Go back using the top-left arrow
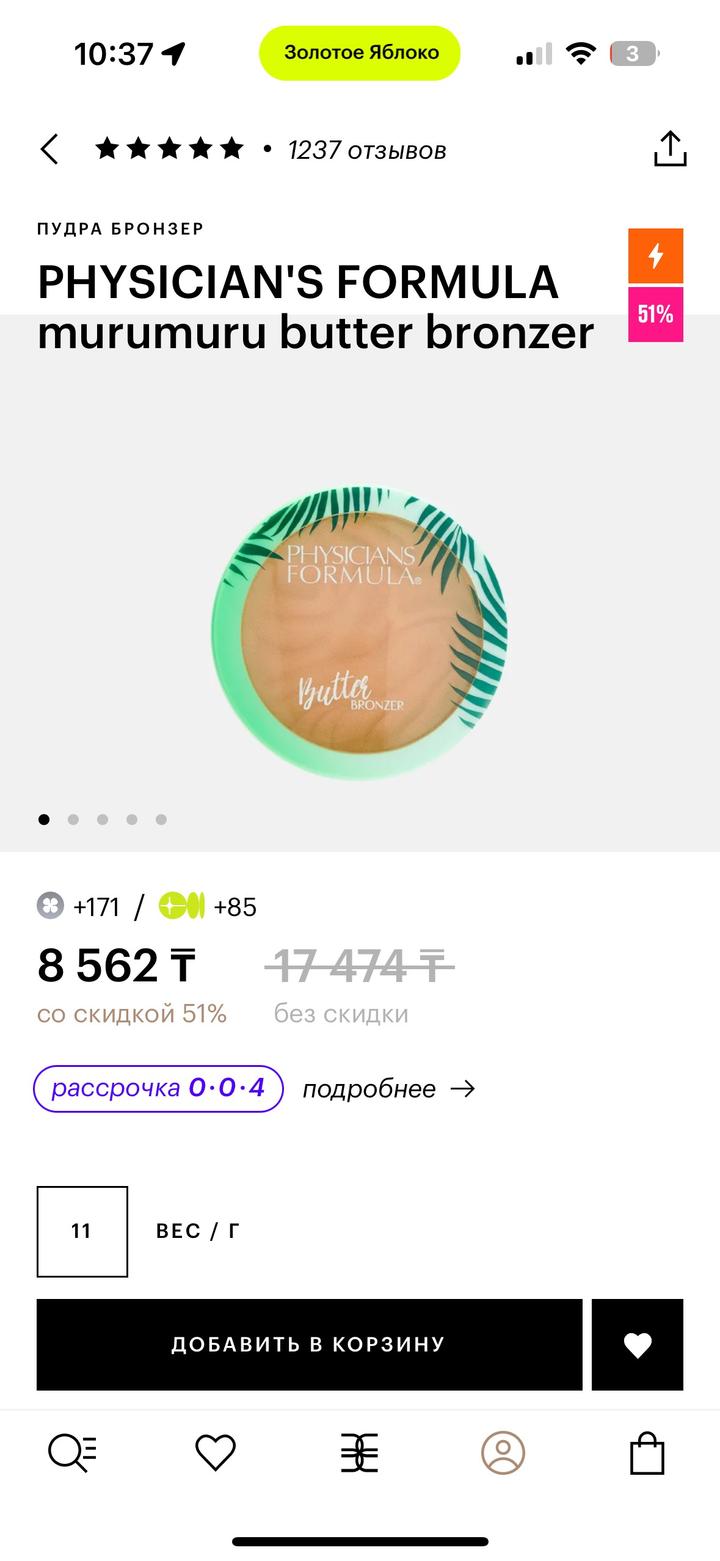The height and width of the screenshot is (1561, 720). 49,150
